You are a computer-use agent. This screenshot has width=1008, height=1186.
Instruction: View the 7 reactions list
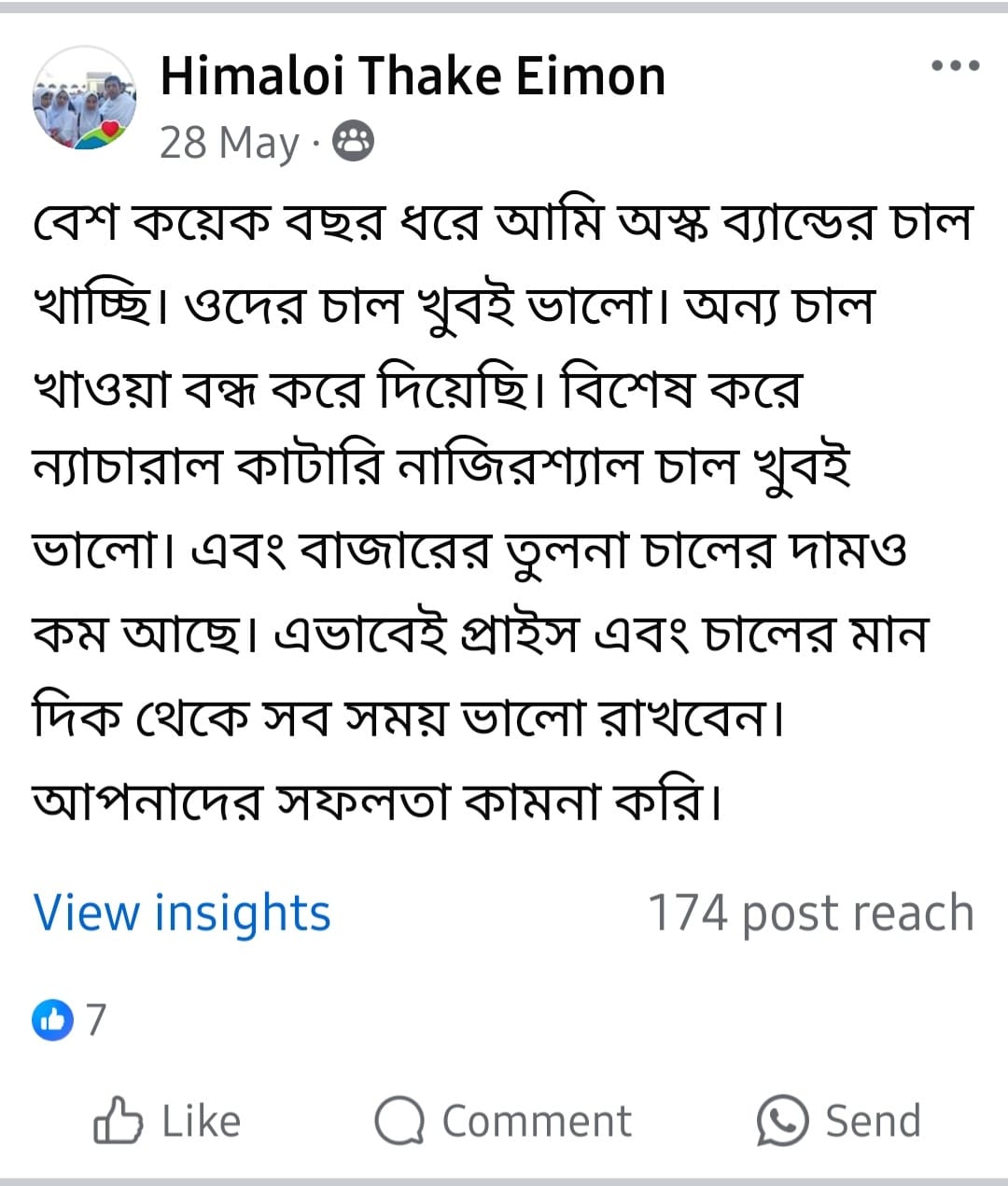tap(70, 1019)
